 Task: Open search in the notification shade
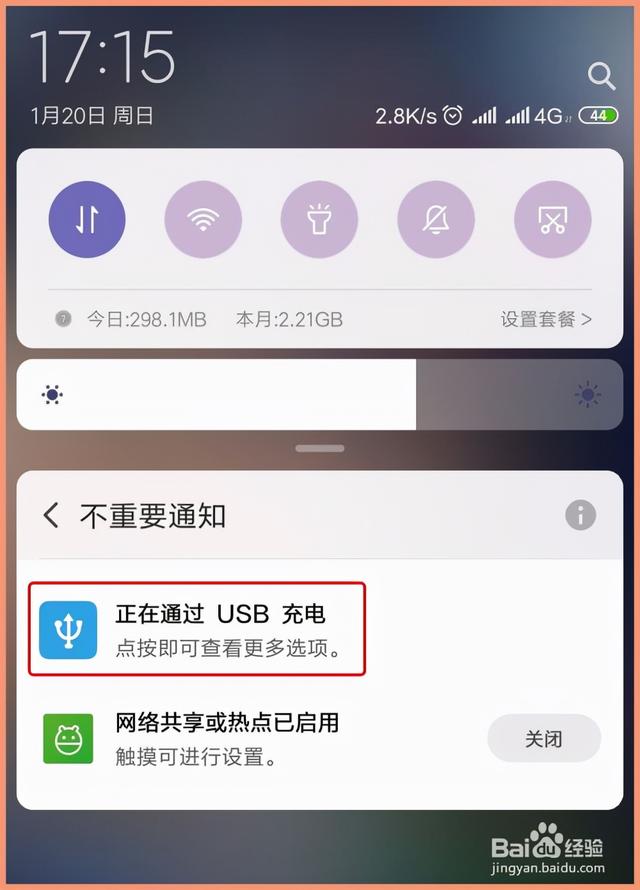click(x=600, y=74)
